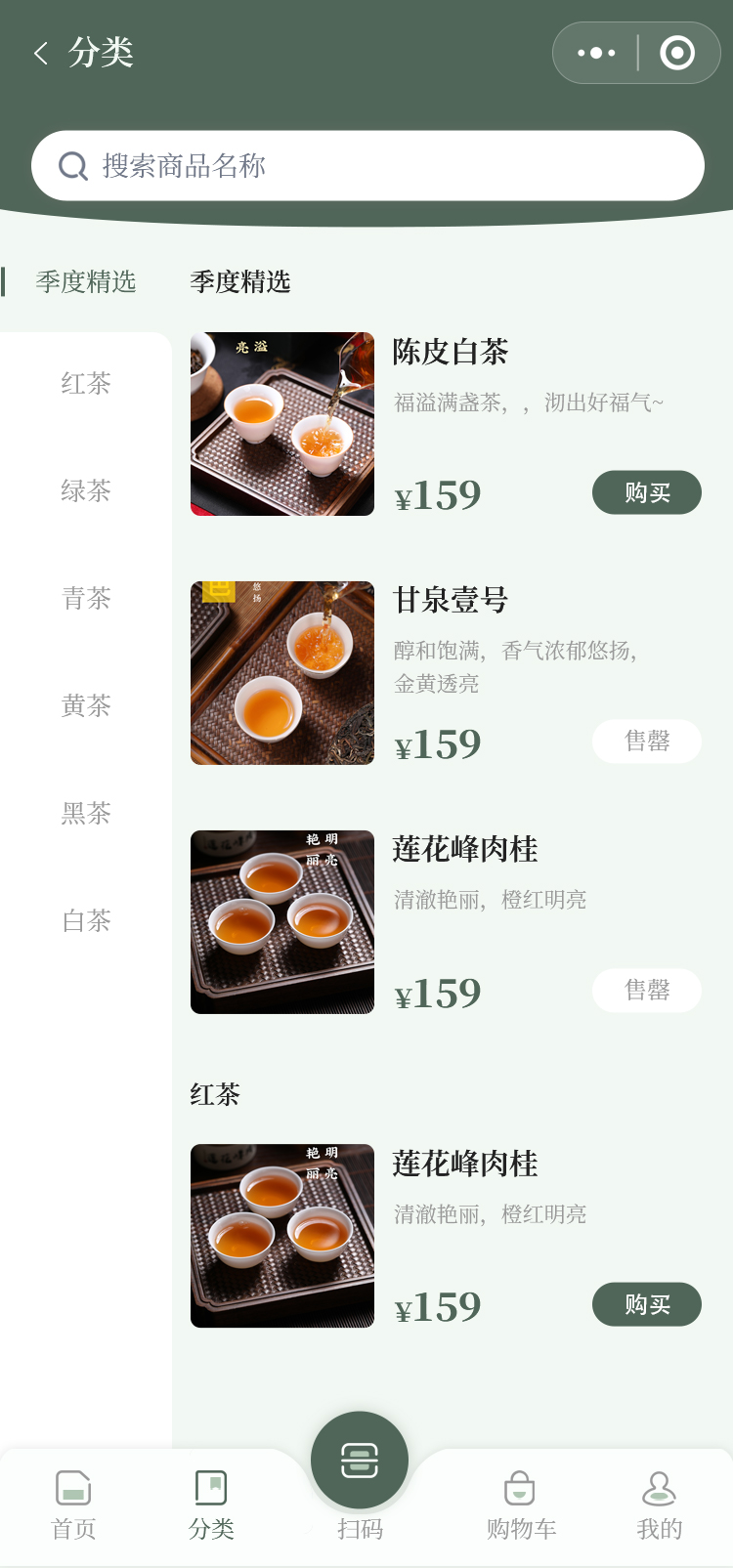Open the 甘泉壹号 product image

[282, 673]
